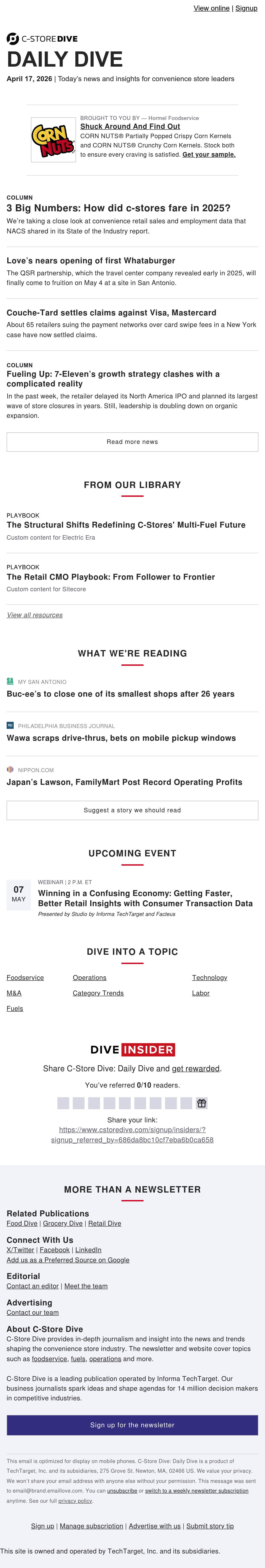Open the Technology topic link

[x=210, y=977]
